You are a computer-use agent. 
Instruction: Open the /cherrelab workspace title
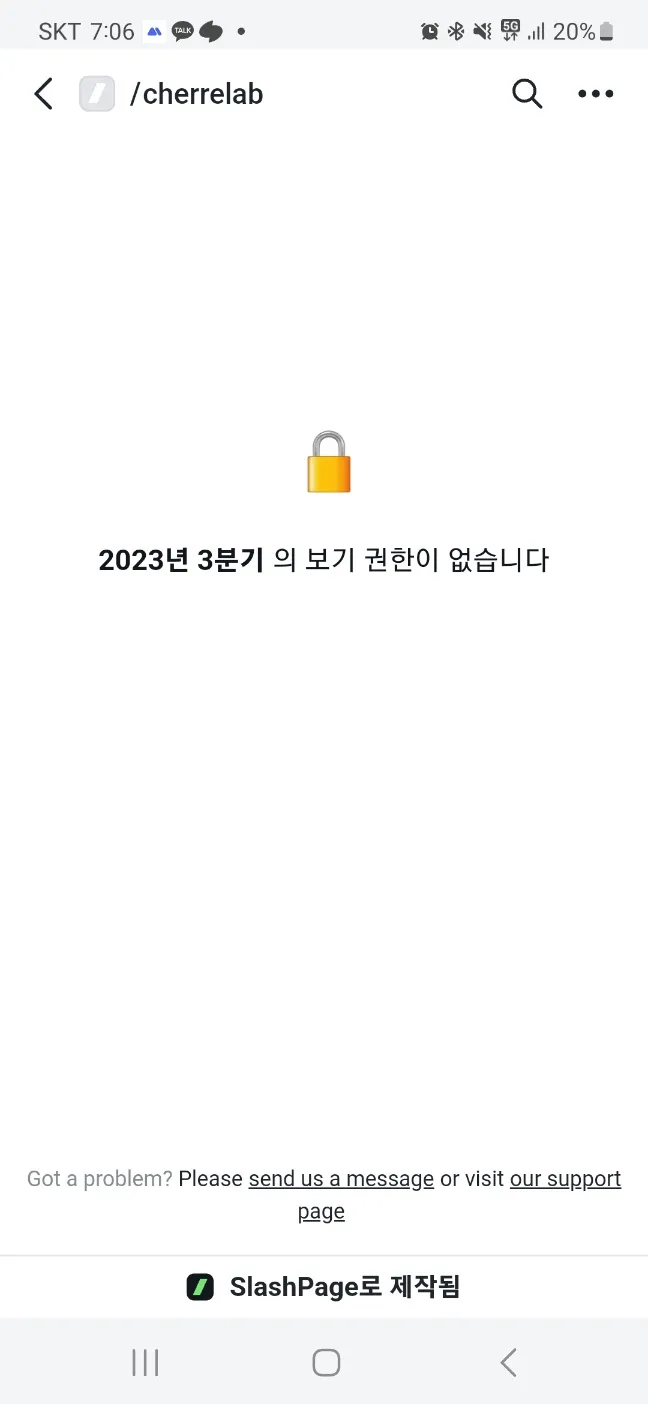point(196,94)
